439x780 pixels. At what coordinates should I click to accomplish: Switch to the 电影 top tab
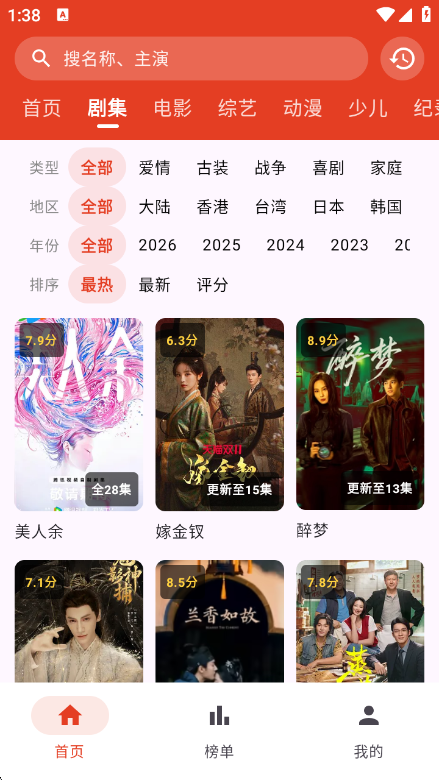tap(173, 108)
